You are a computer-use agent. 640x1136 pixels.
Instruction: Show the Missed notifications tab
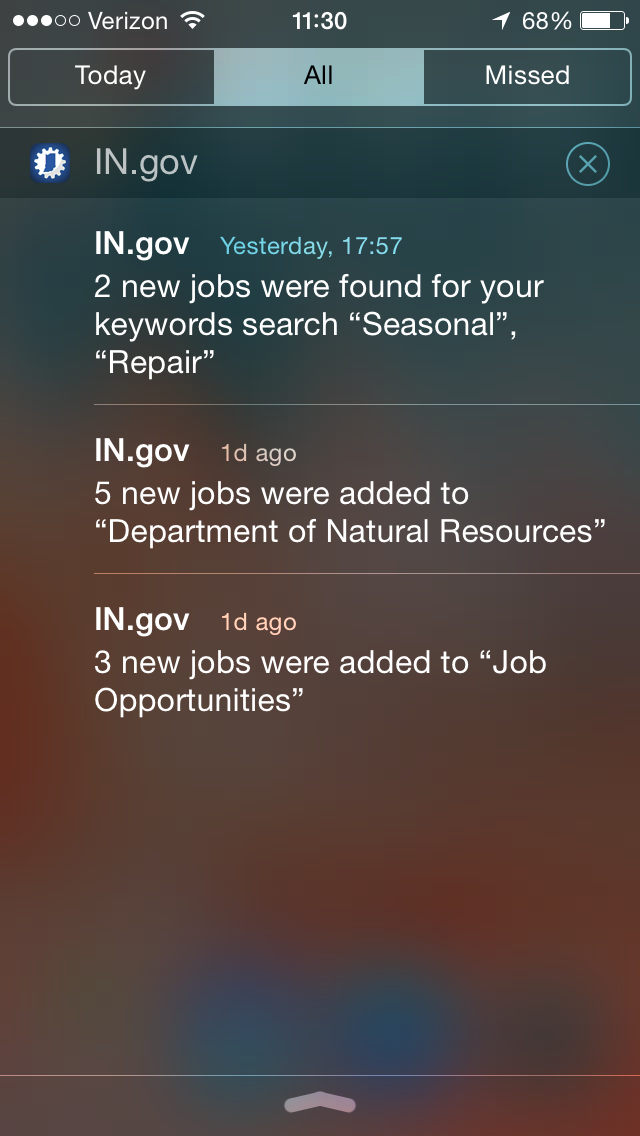(x=527, y=77)
